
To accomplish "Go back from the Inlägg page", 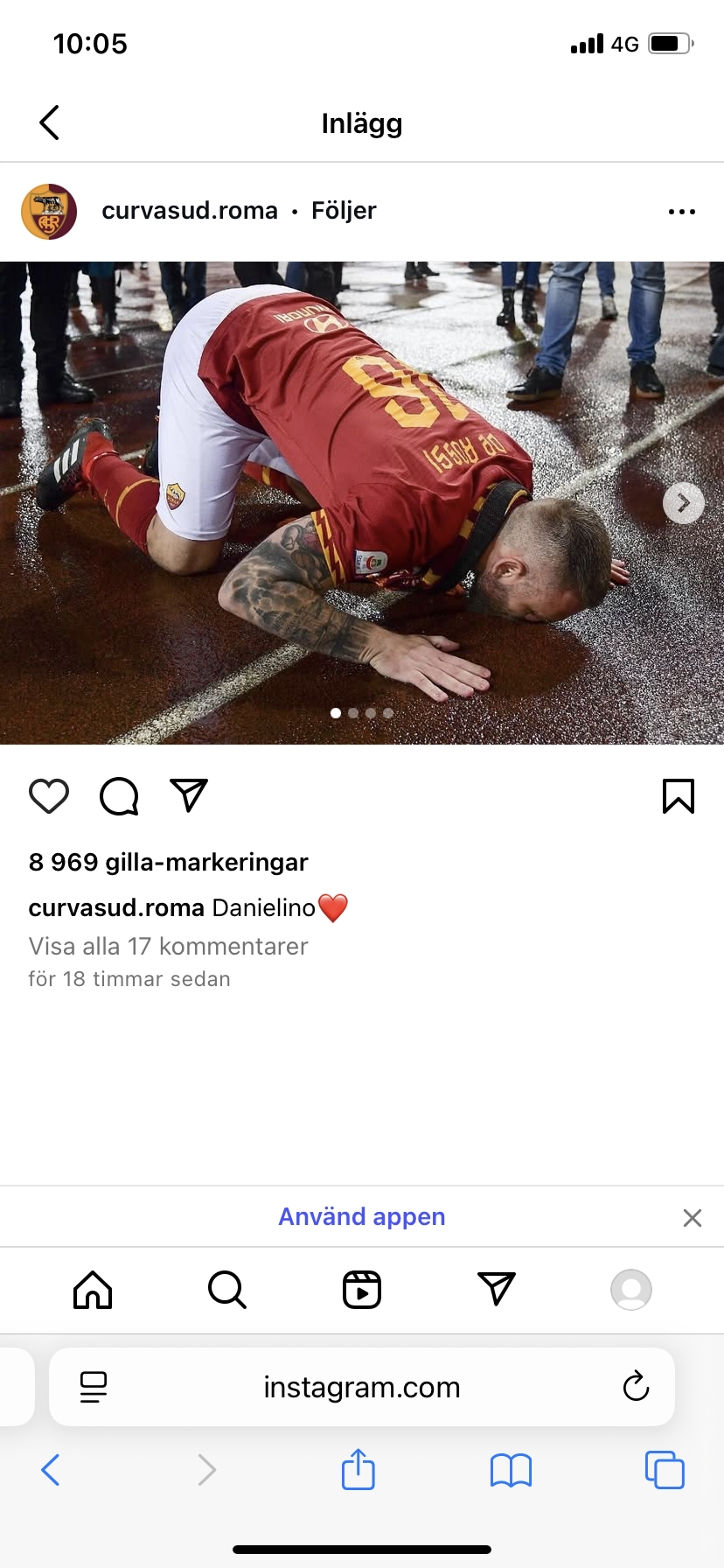I will tap(50, 123).
